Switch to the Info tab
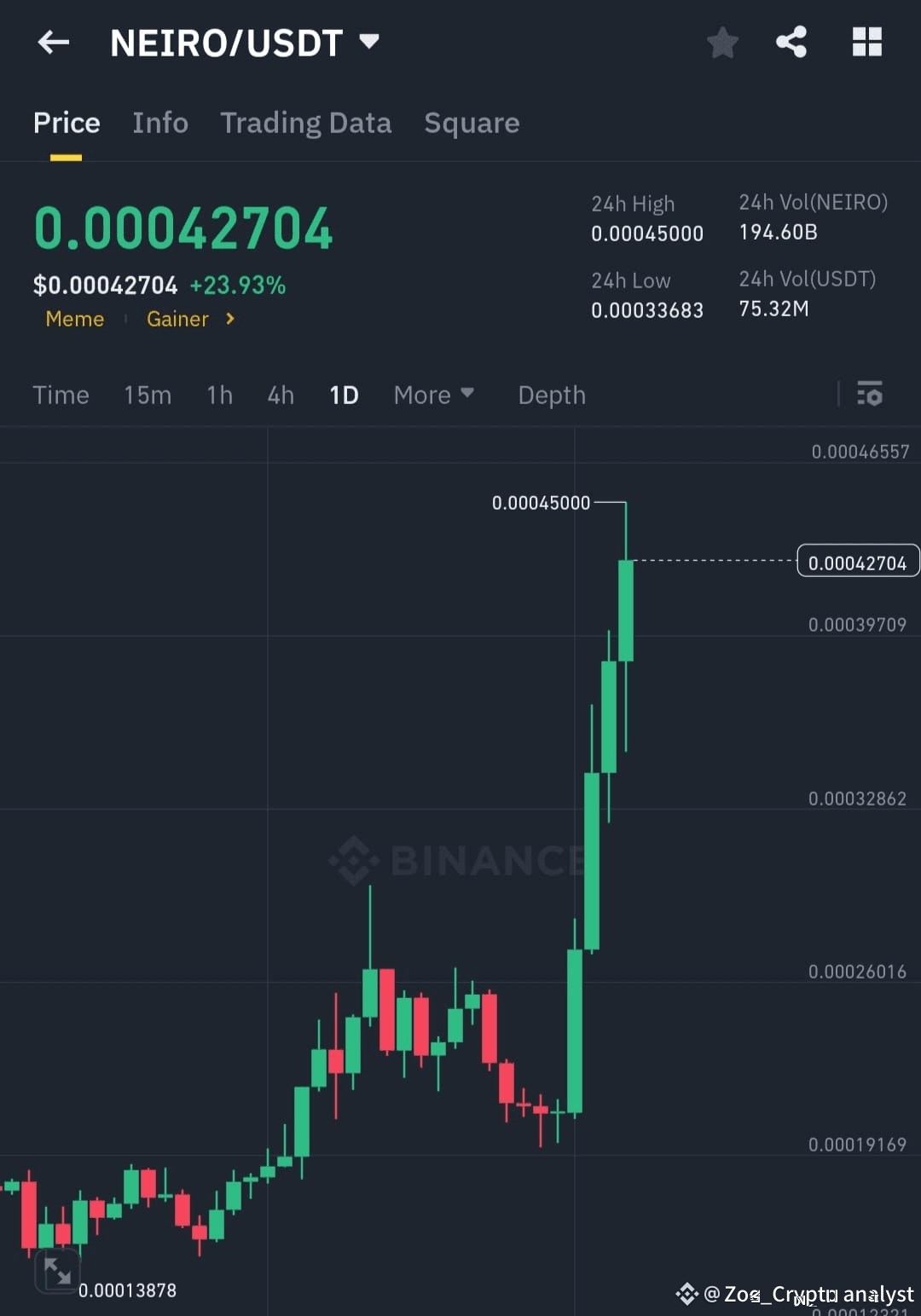Image resolution: width=921 pixels, height=1316 pixels. pos(160,123)
